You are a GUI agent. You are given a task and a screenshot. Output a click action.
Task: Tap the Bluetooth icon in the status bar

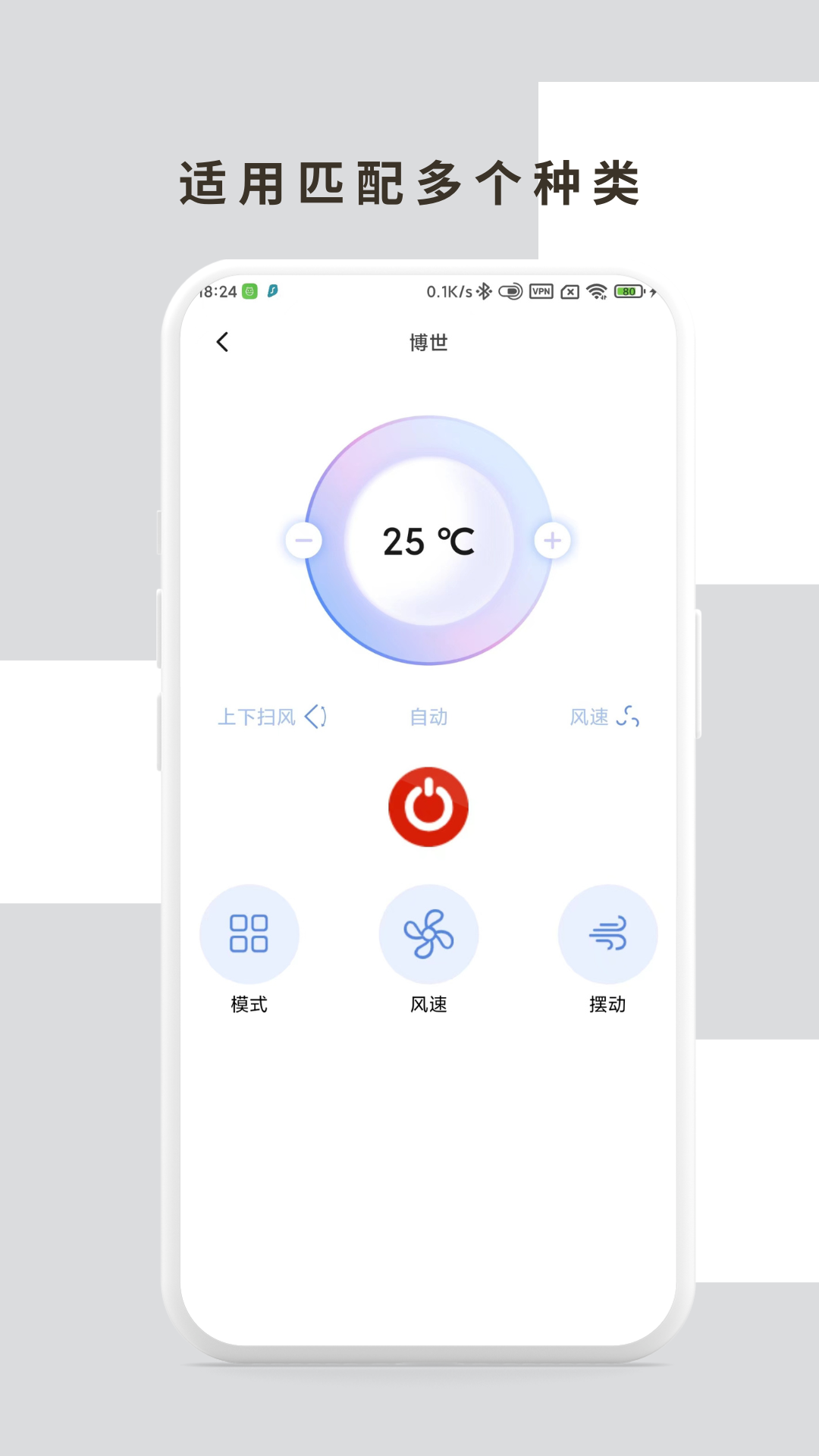[485, 290]
